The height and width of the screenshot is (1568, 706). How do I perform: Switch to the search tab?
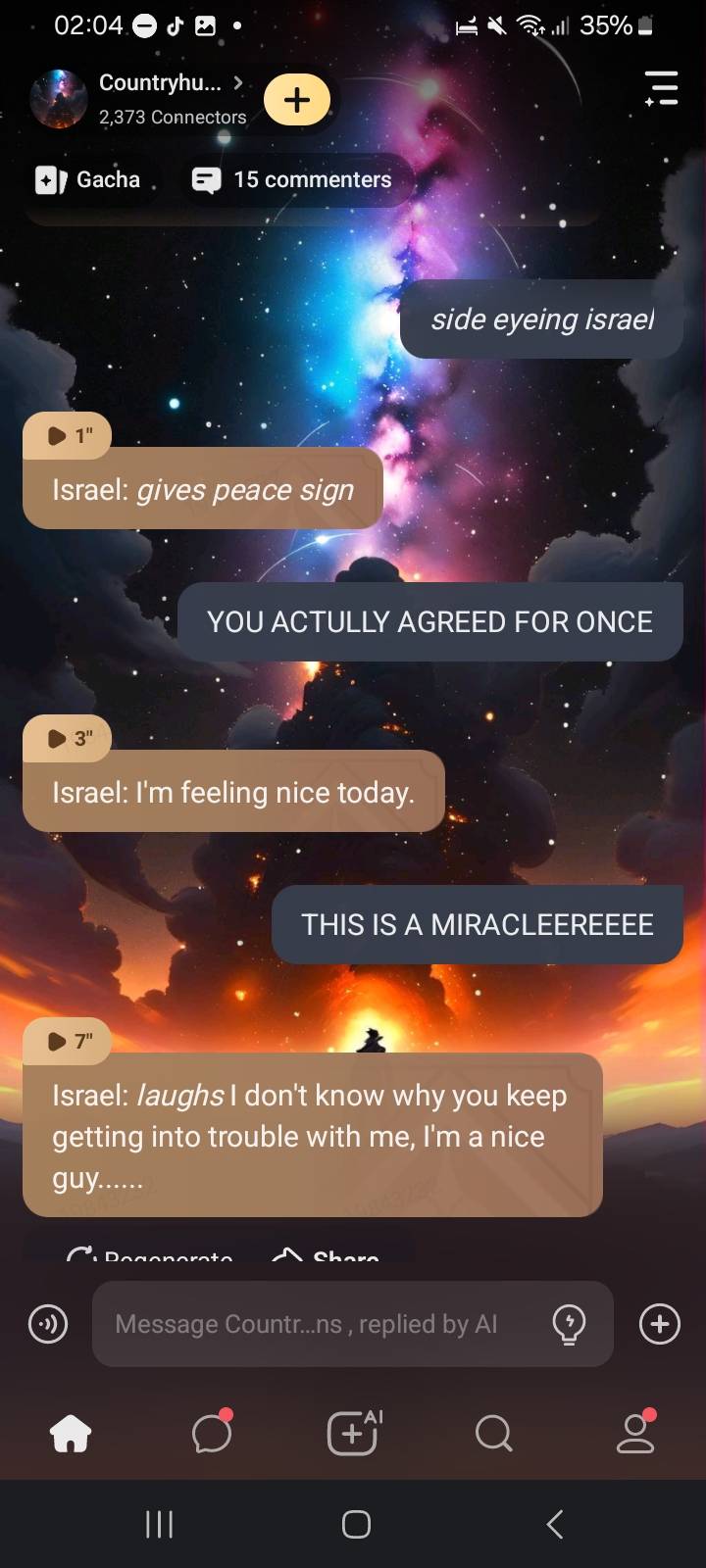[493, 1434]
